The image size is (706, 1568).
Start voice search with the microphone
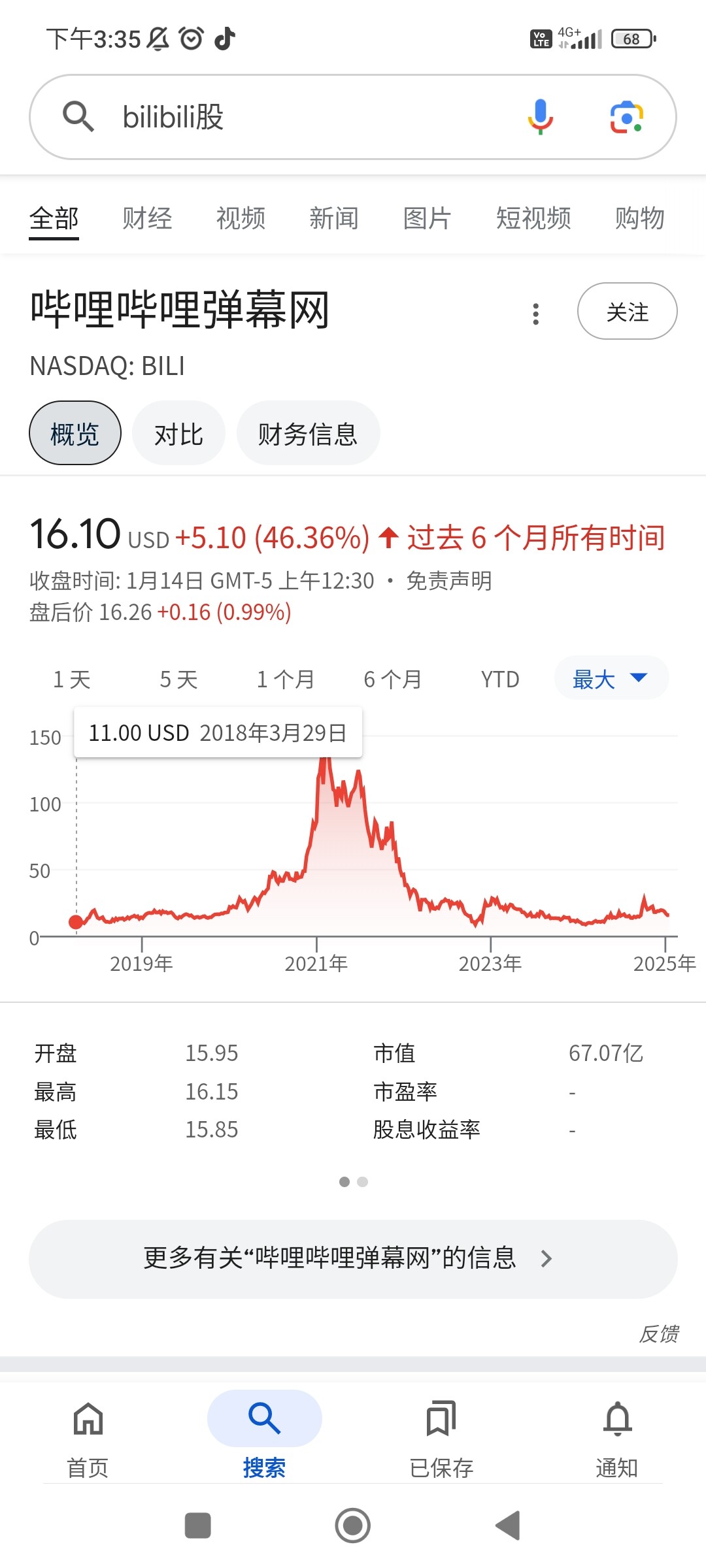[x=540, y=118]
